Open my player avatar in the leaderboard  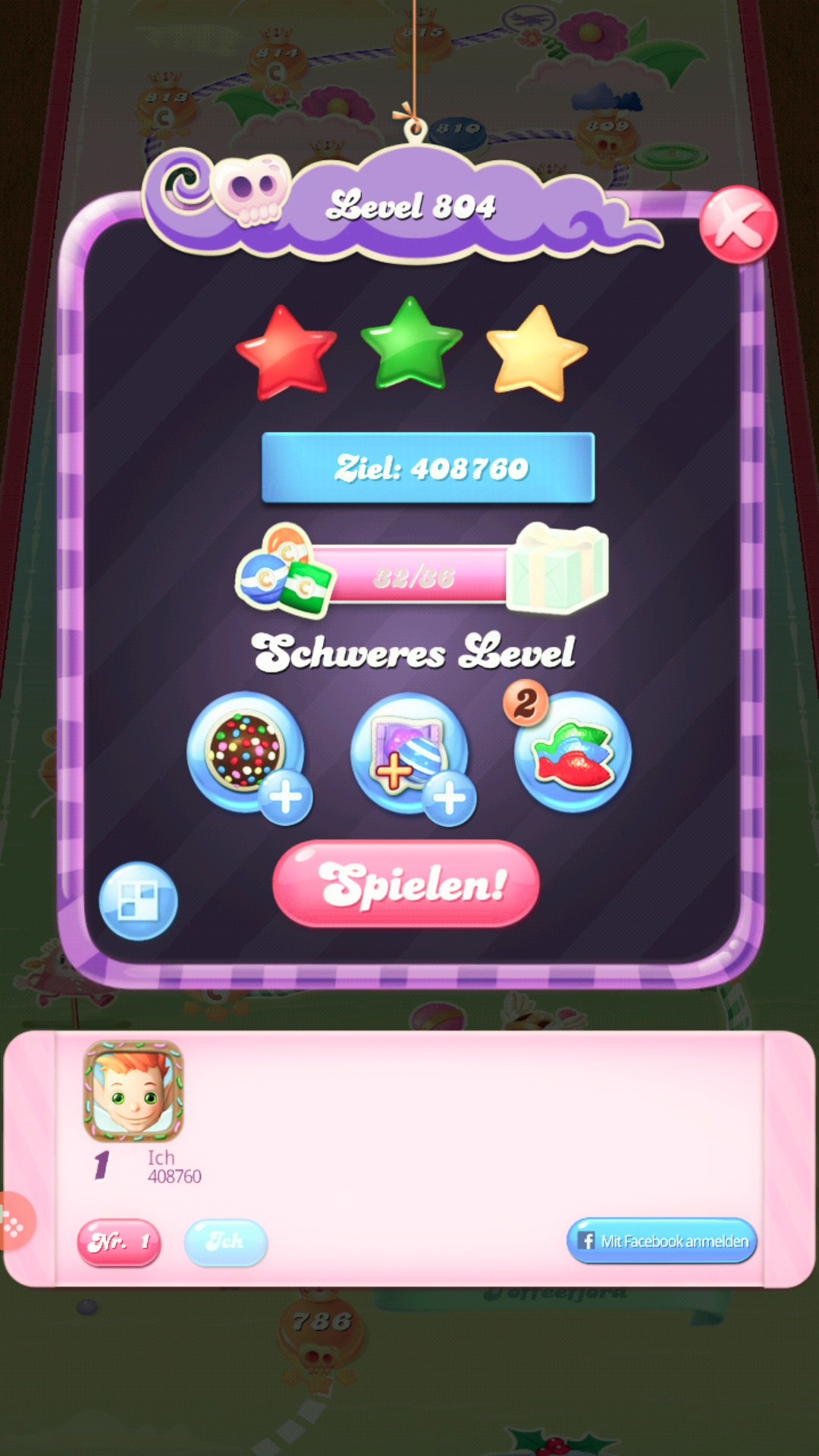tap(133, 1091)
